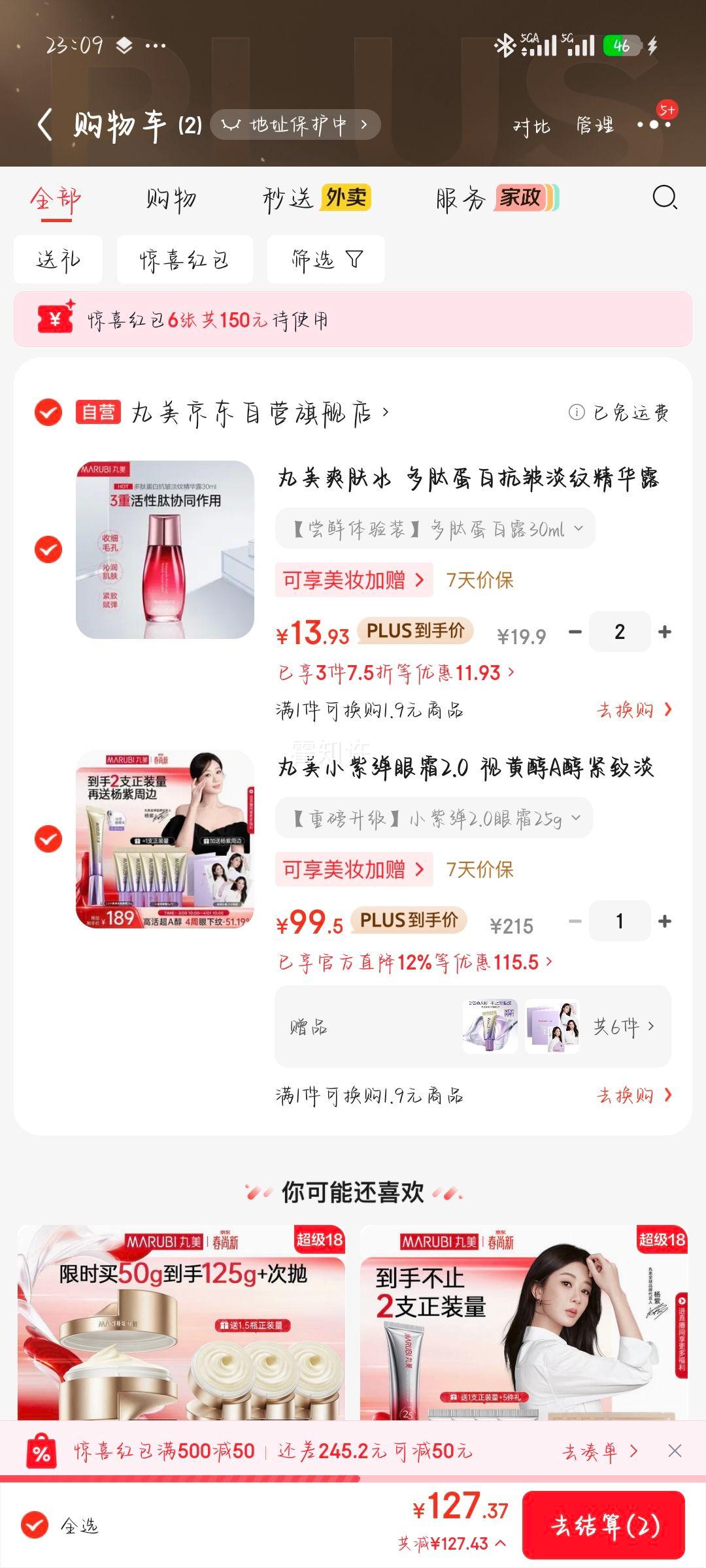The width and height of the screenshot is (706, 1568).
Task: Open the three-dot overflow menu
Action: (654, 125)
